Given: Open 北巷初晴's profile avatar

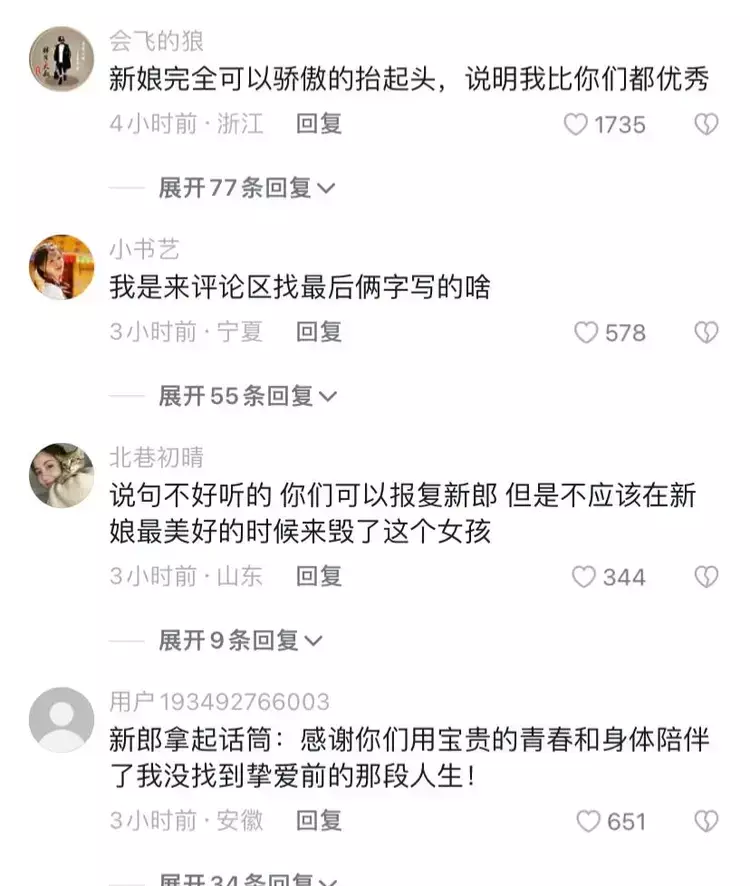Looking at the screenshot, I should point(61,475).
